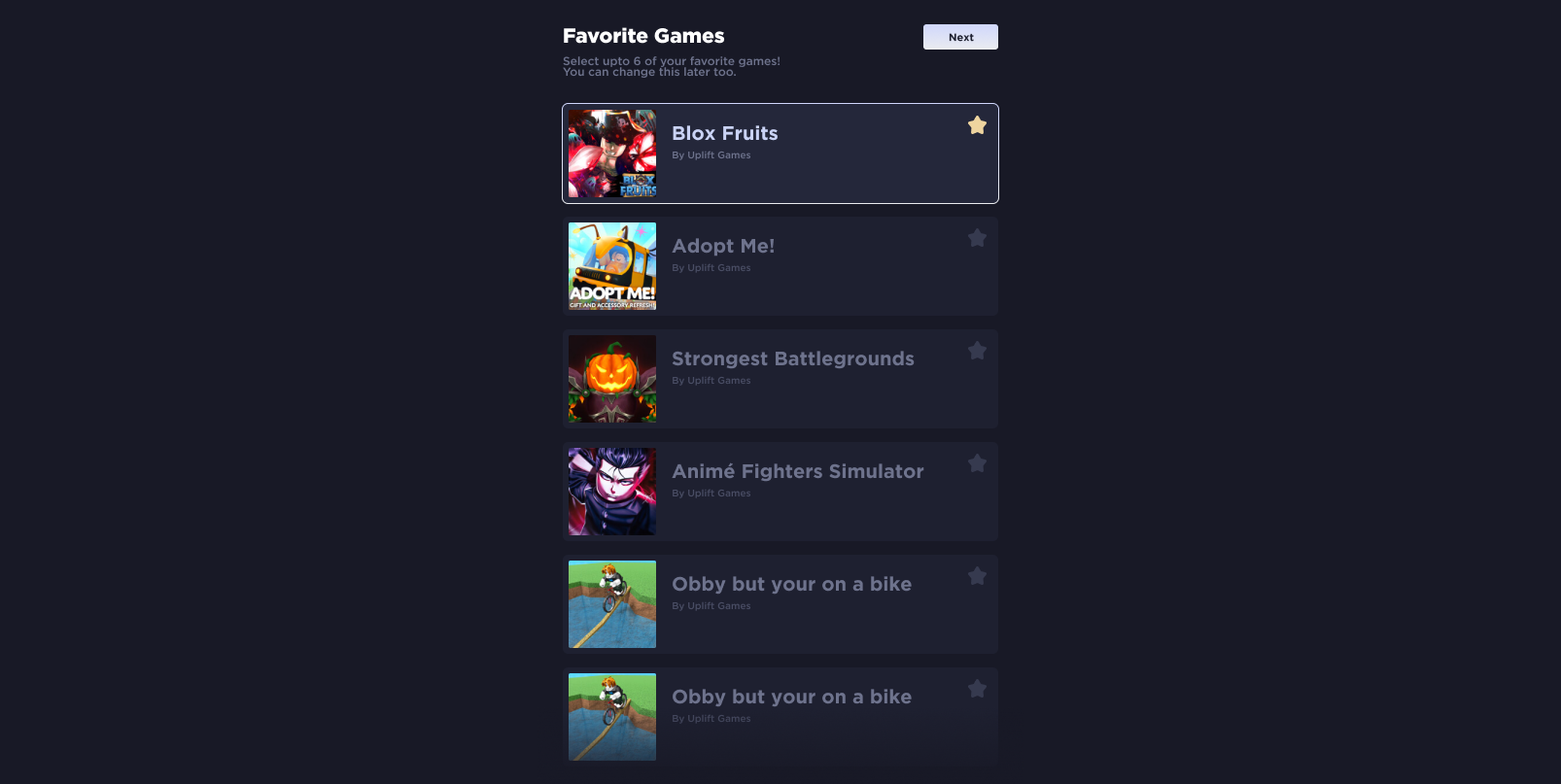Star Strongest Battlegrounds as a favorite

[x=977, y=351]
